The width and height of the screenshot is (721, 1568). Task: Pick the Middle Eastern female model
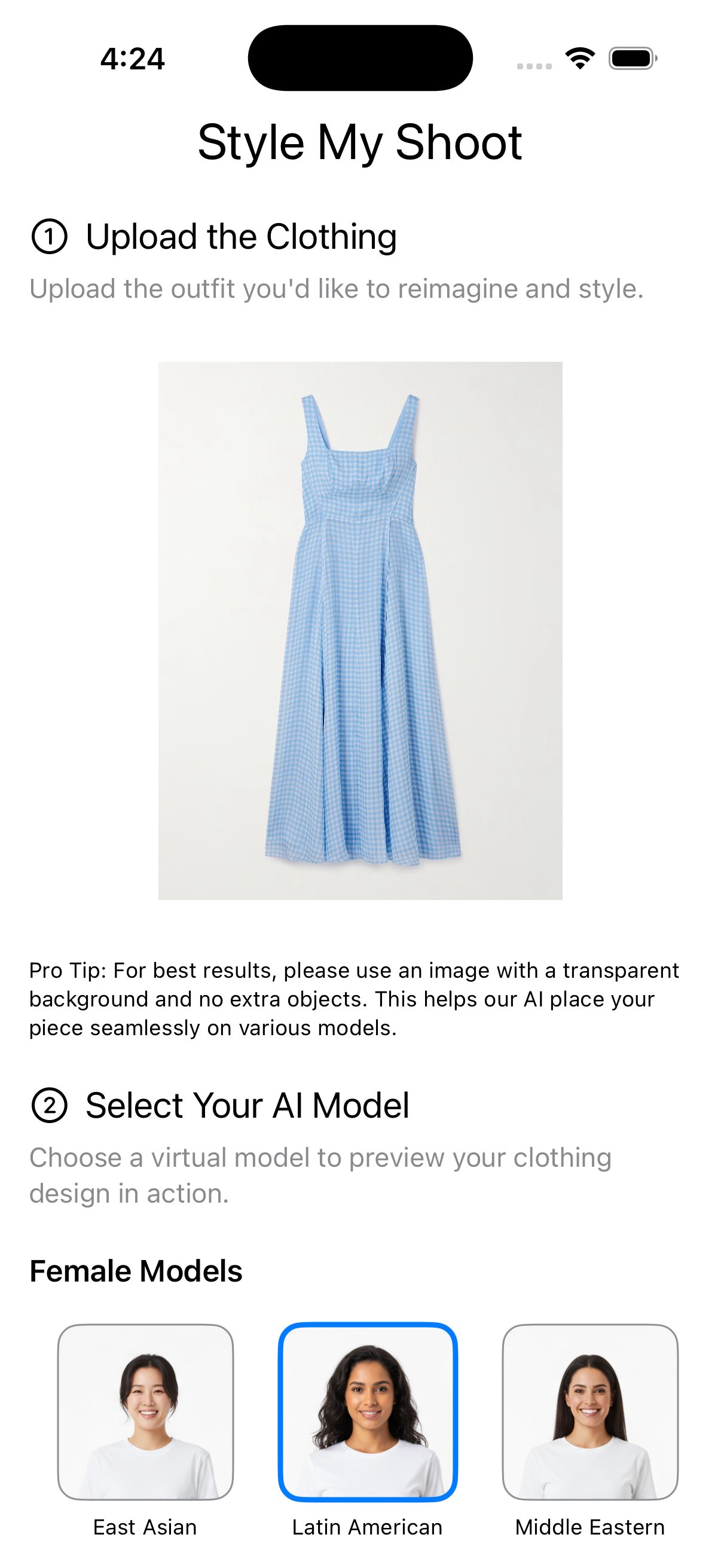pos(589,1411)
